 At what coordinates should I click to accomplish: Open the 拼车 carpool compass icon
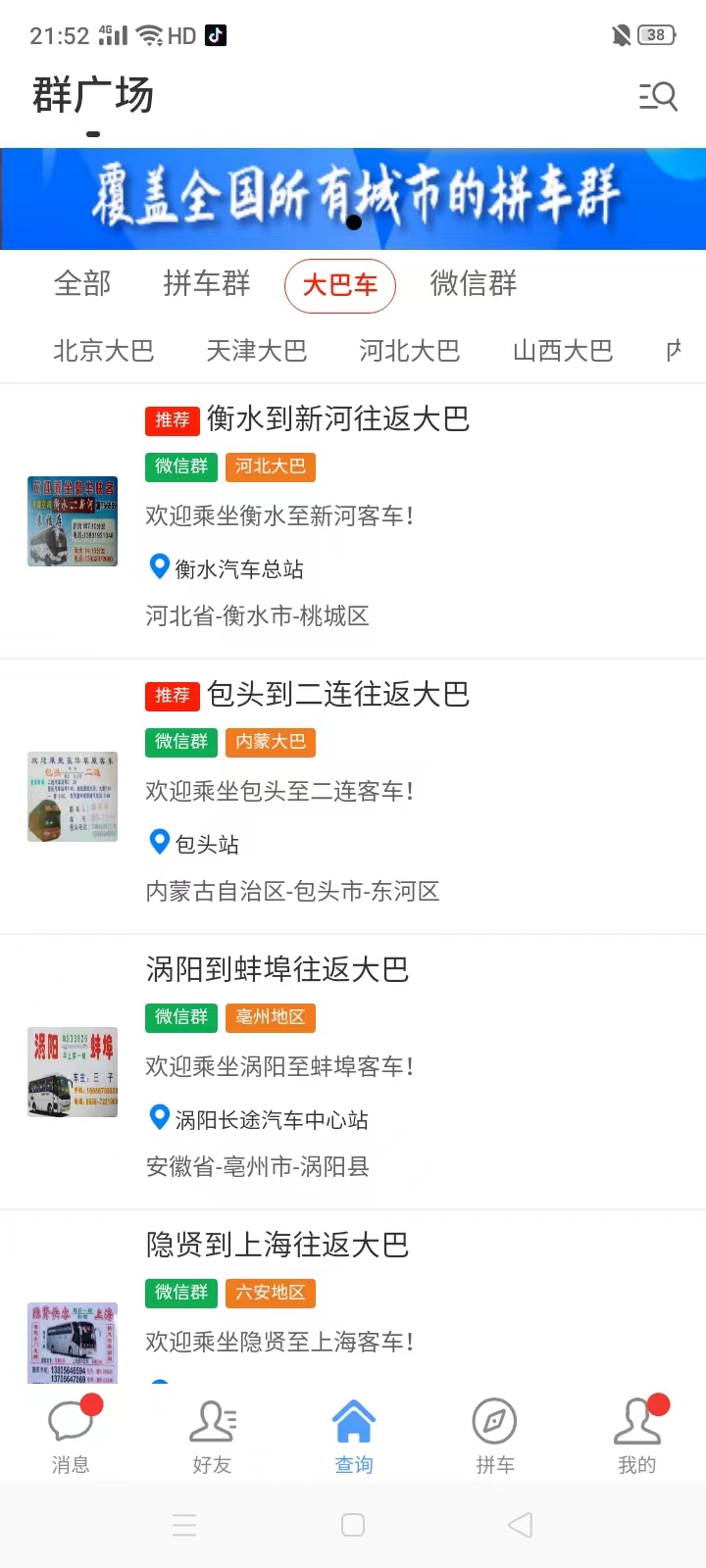click(494, 1419)
